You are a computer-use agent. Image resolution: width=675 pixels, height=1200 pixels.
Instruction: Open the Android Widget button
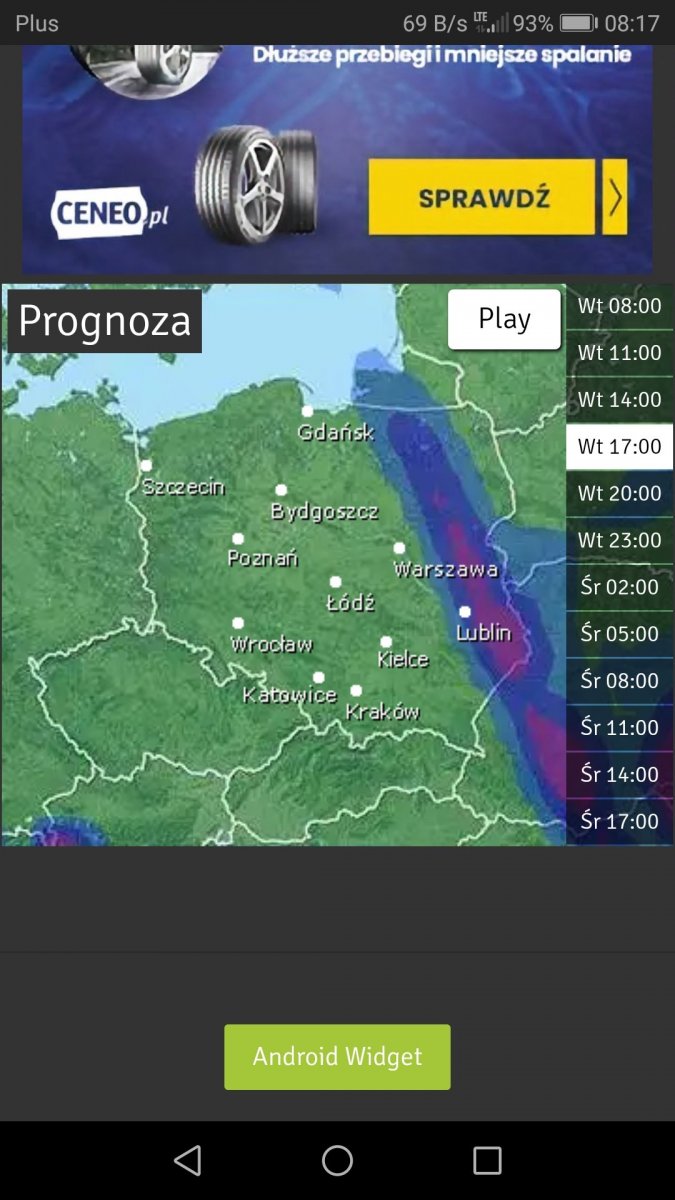point(337,1057)
